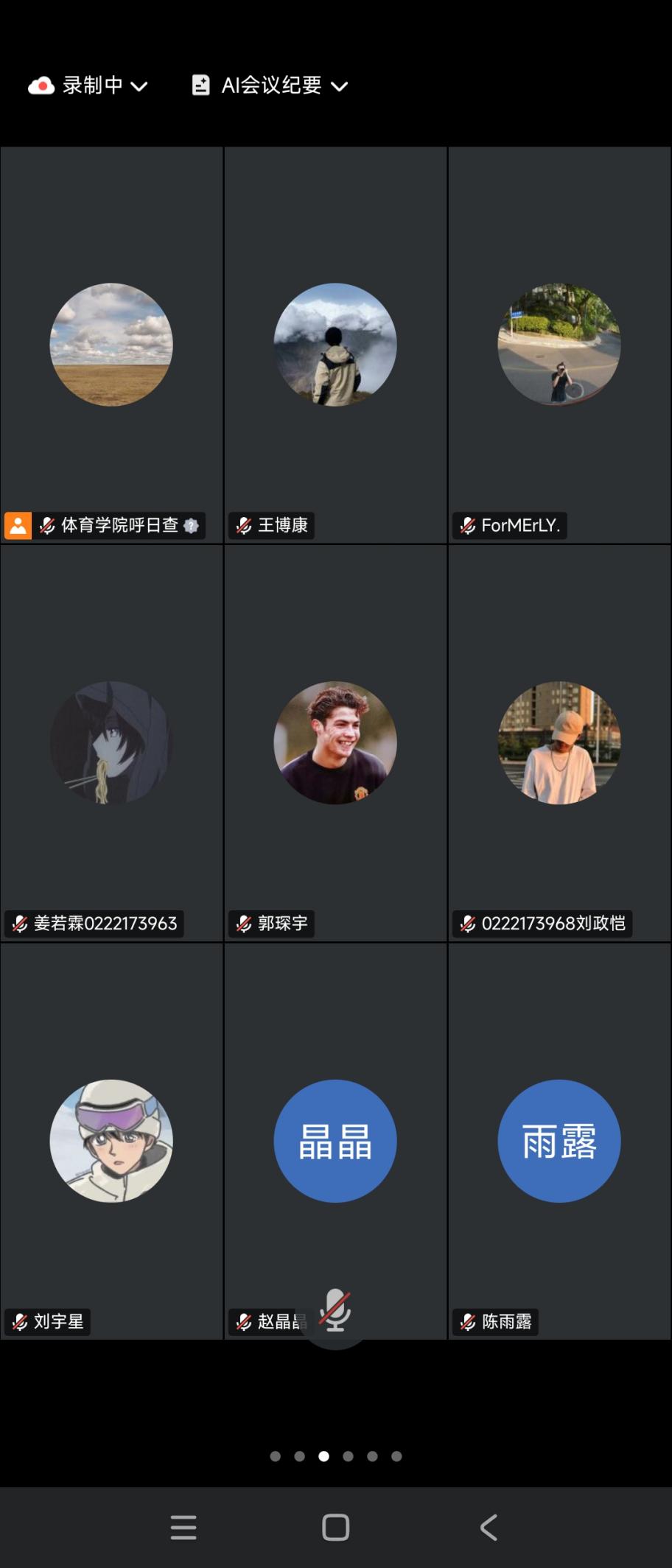Expand the 录制中 recording dropdown
Viewport: 672px width, 1568px height.
click(x=88, y=86)
